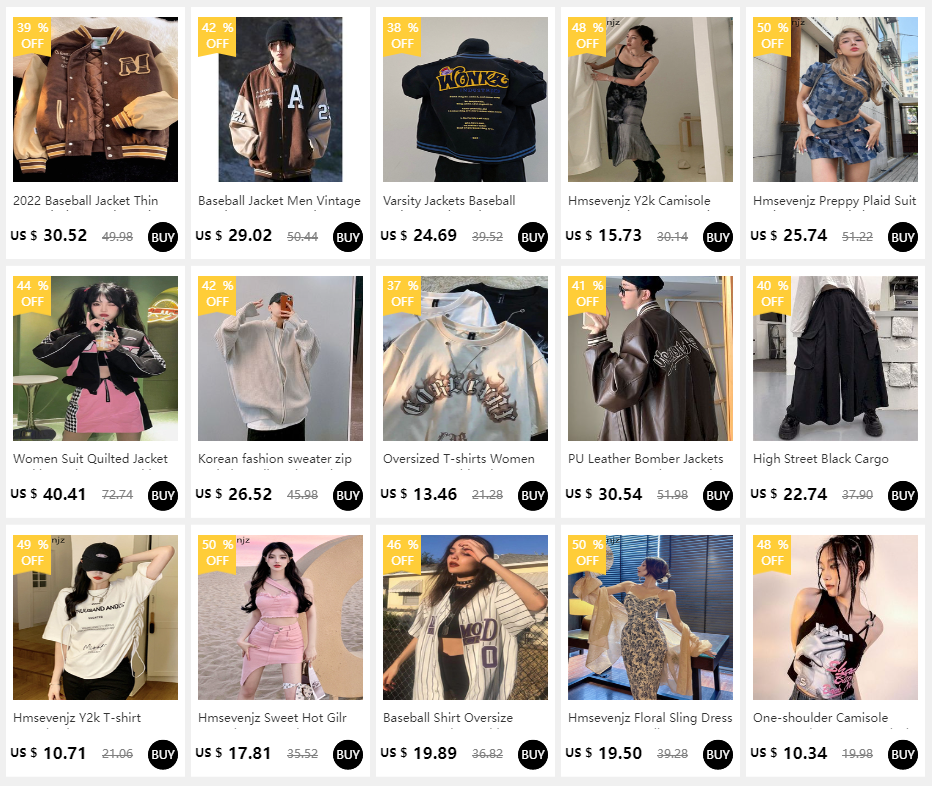
Task: Tap BUY on Baseball Shirt Oversize
Action: tap(533, 754)
